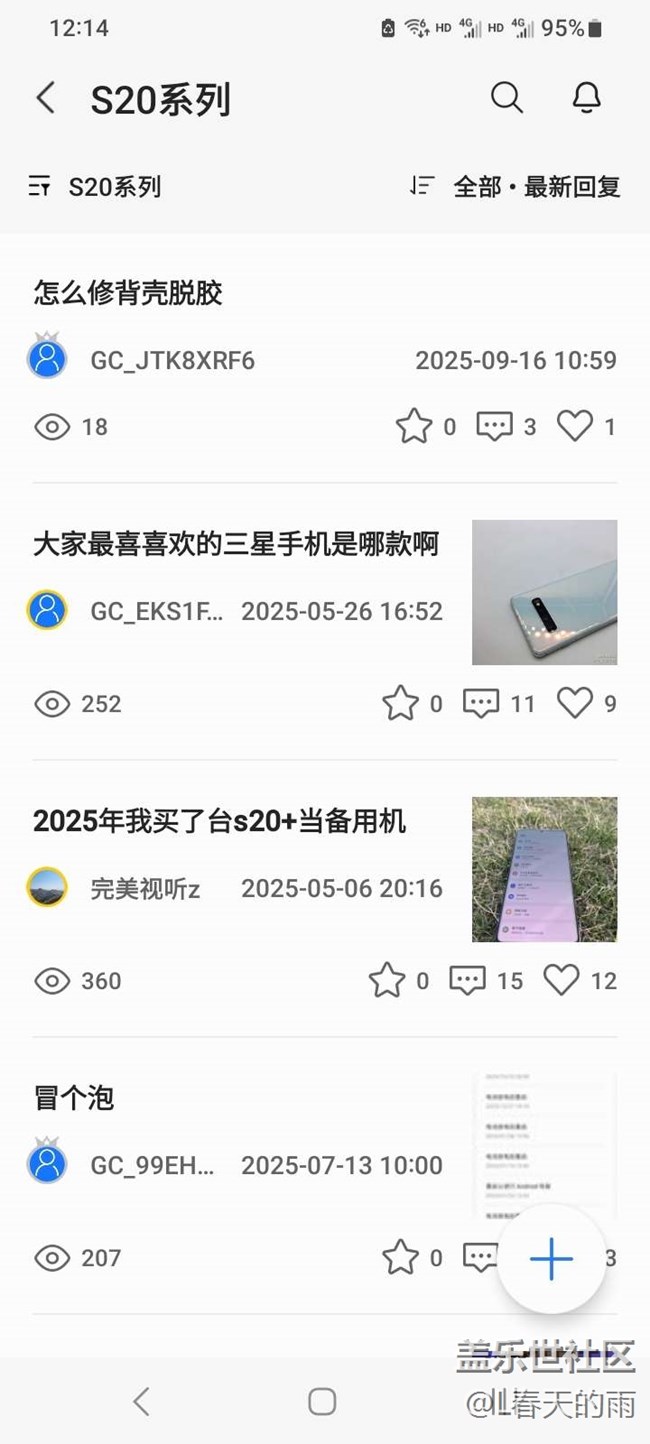The width and height of the screenshot is (650, 1444).
Task: Like the 2025年我买了台s20+当备用机 post
Action: (561, 981)
